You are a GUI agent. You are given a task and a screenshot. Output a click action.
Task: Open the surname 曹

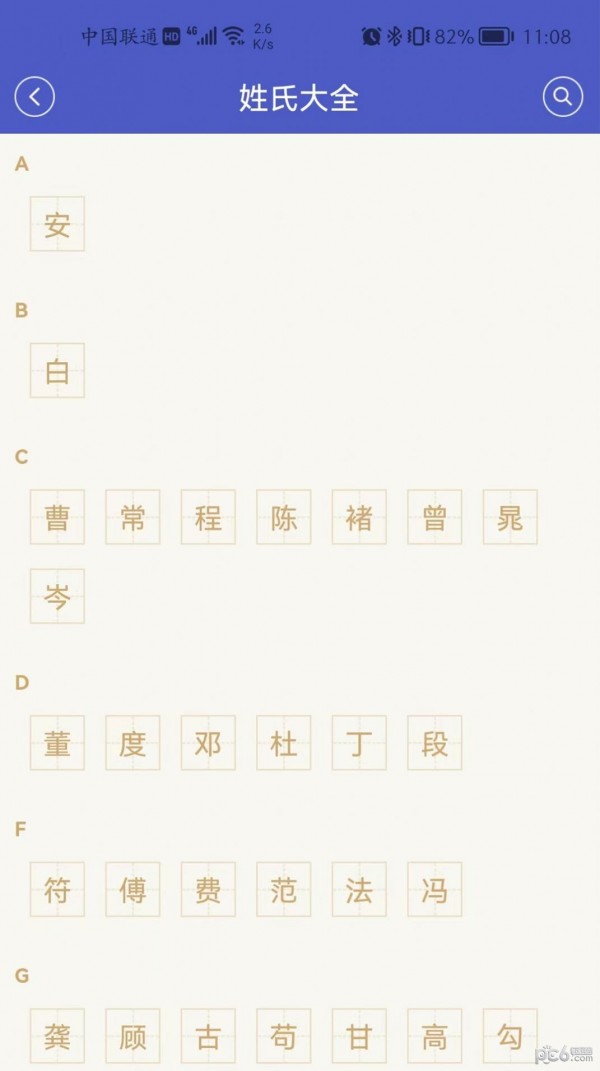click(57, 517)
